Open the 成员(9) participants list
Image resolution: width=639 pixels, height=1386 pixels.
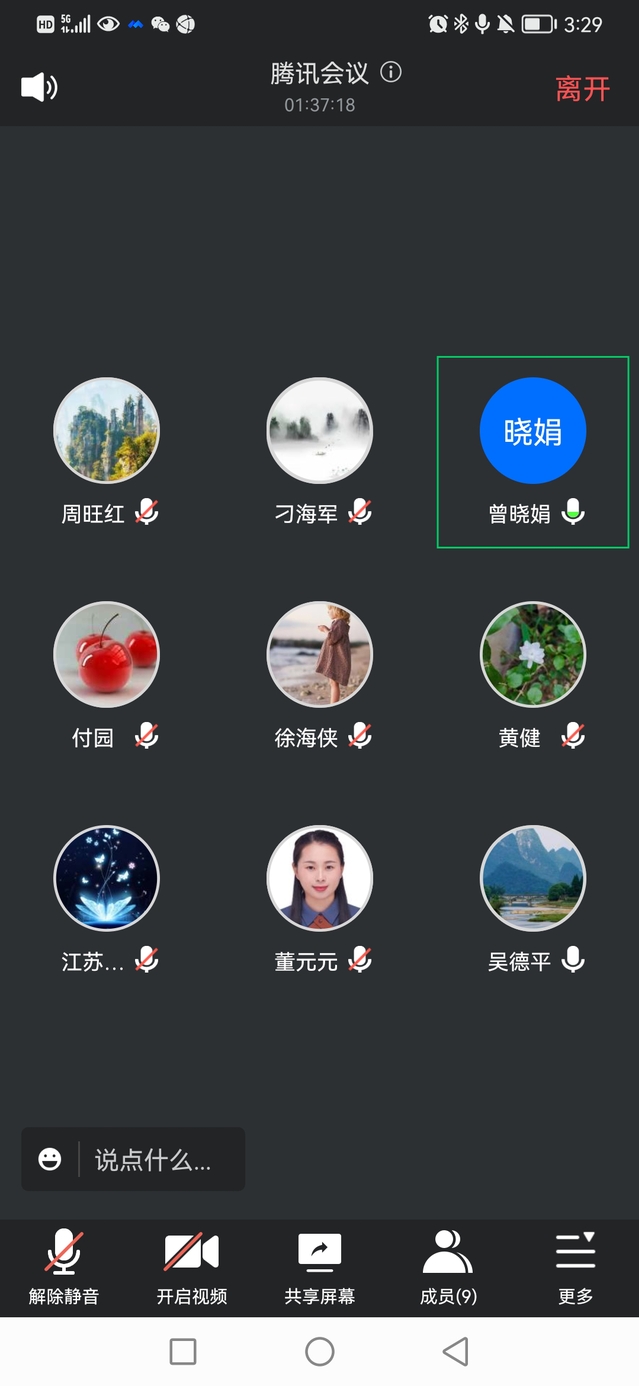(448, 1266)
